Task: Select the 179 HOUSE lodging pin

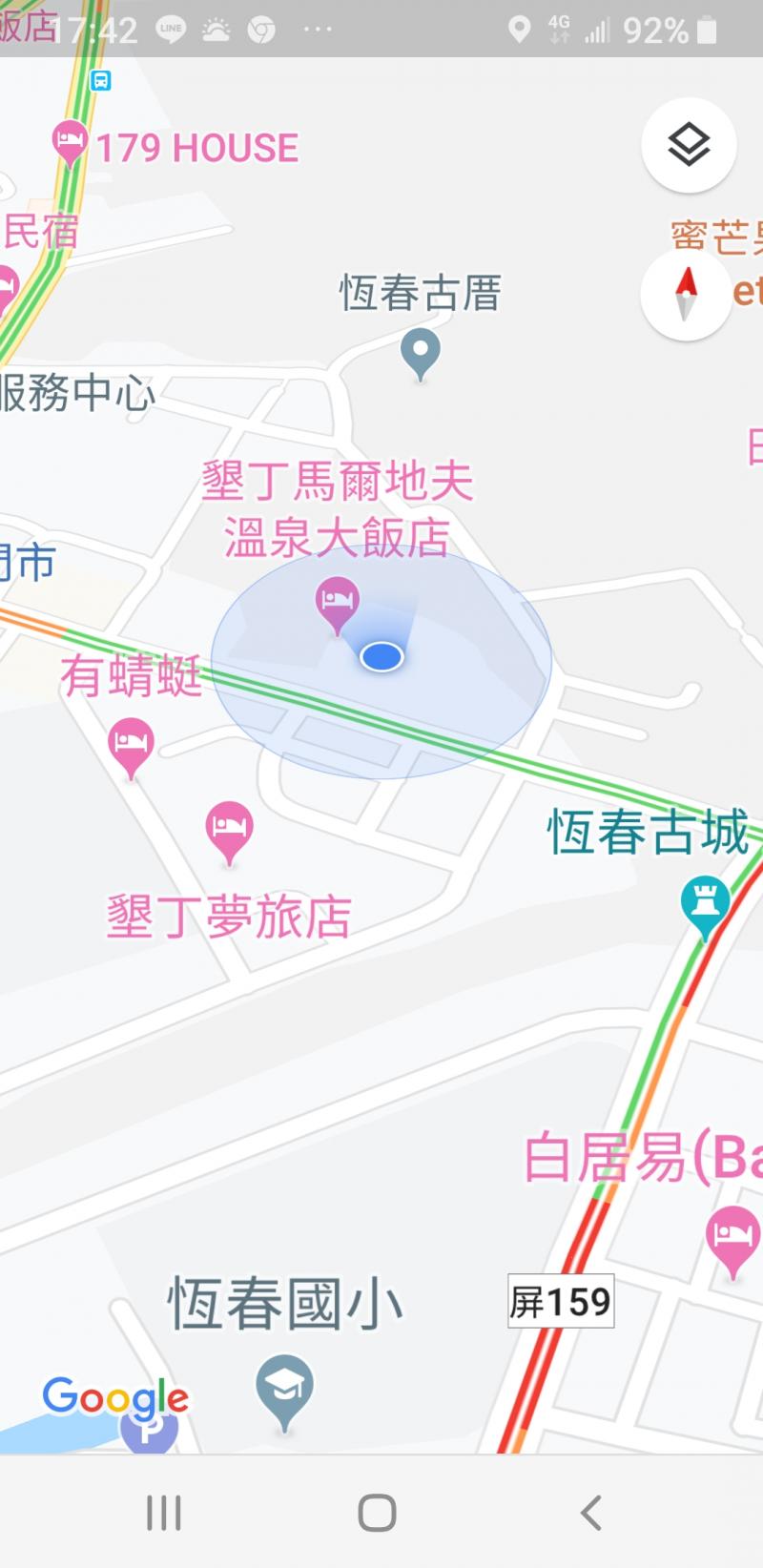Action: point(70,144)
